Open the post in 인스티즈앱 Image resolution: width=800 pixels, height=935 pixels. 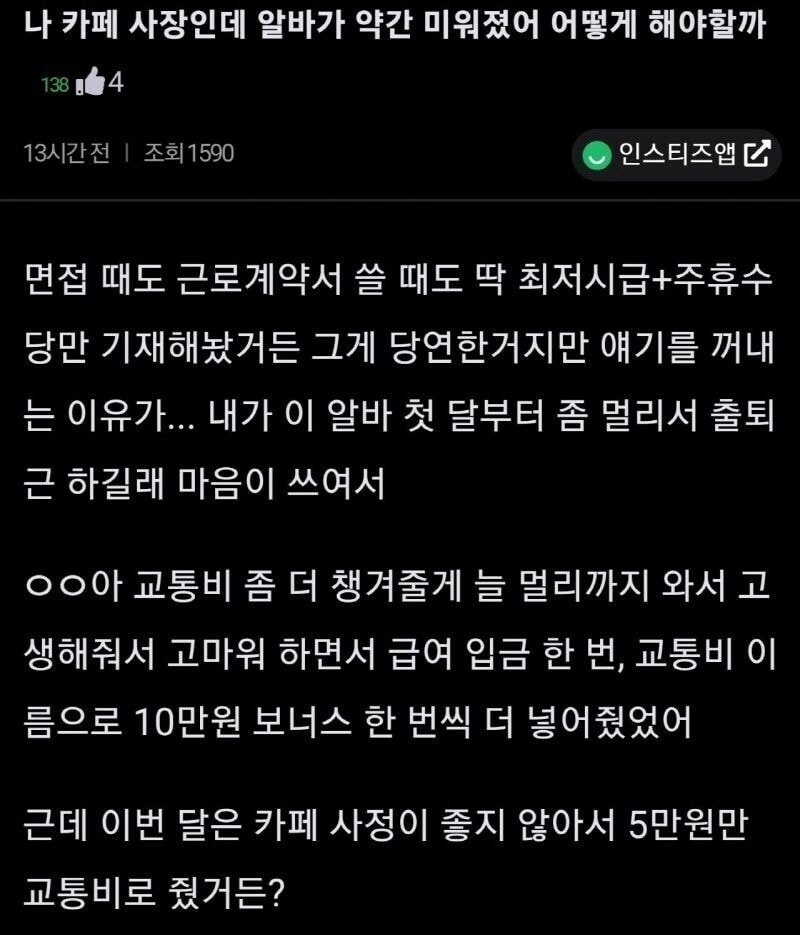(x=676, y=154)
